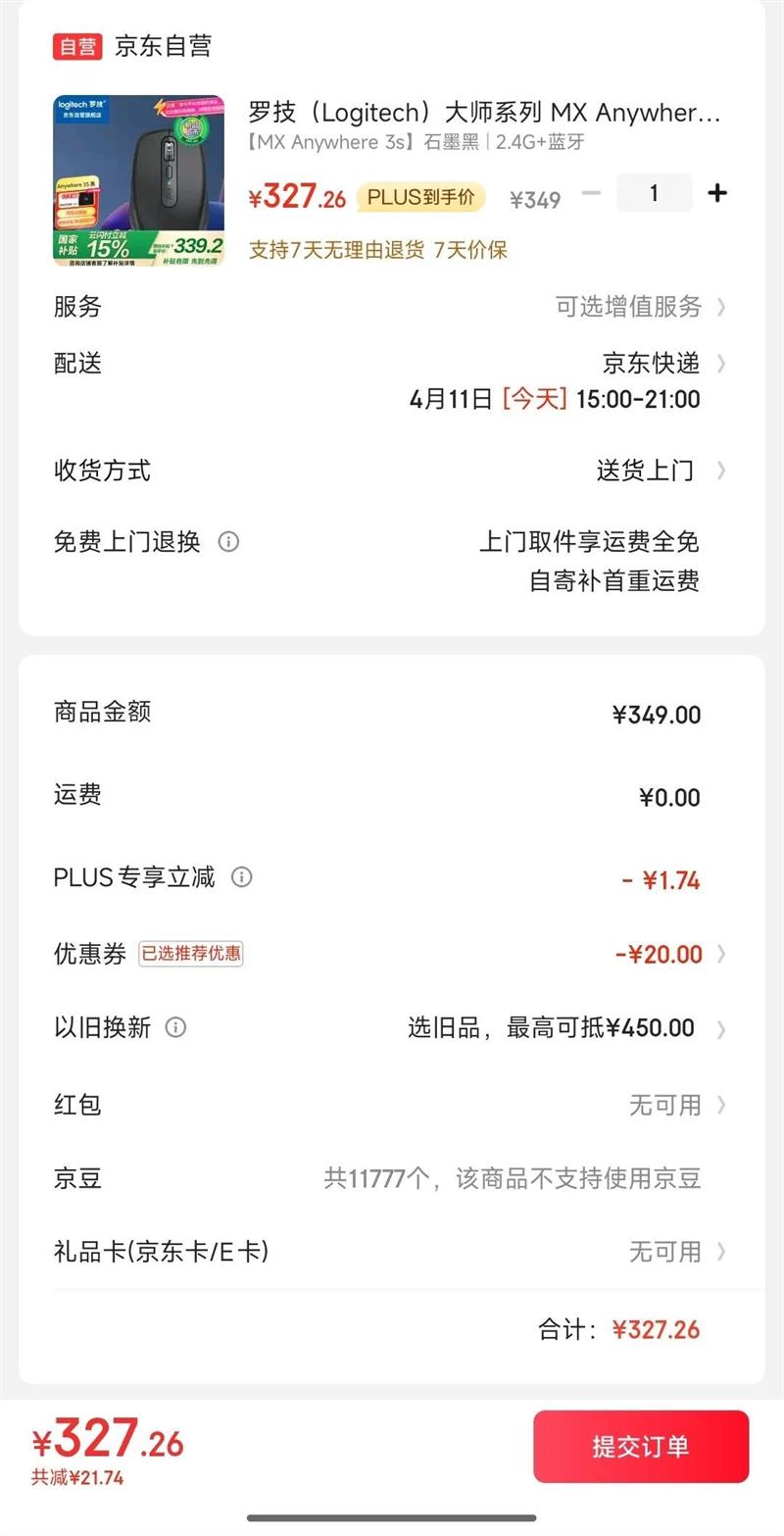
Task: Tap the quantity field showing 1
Action: point(654,193)
